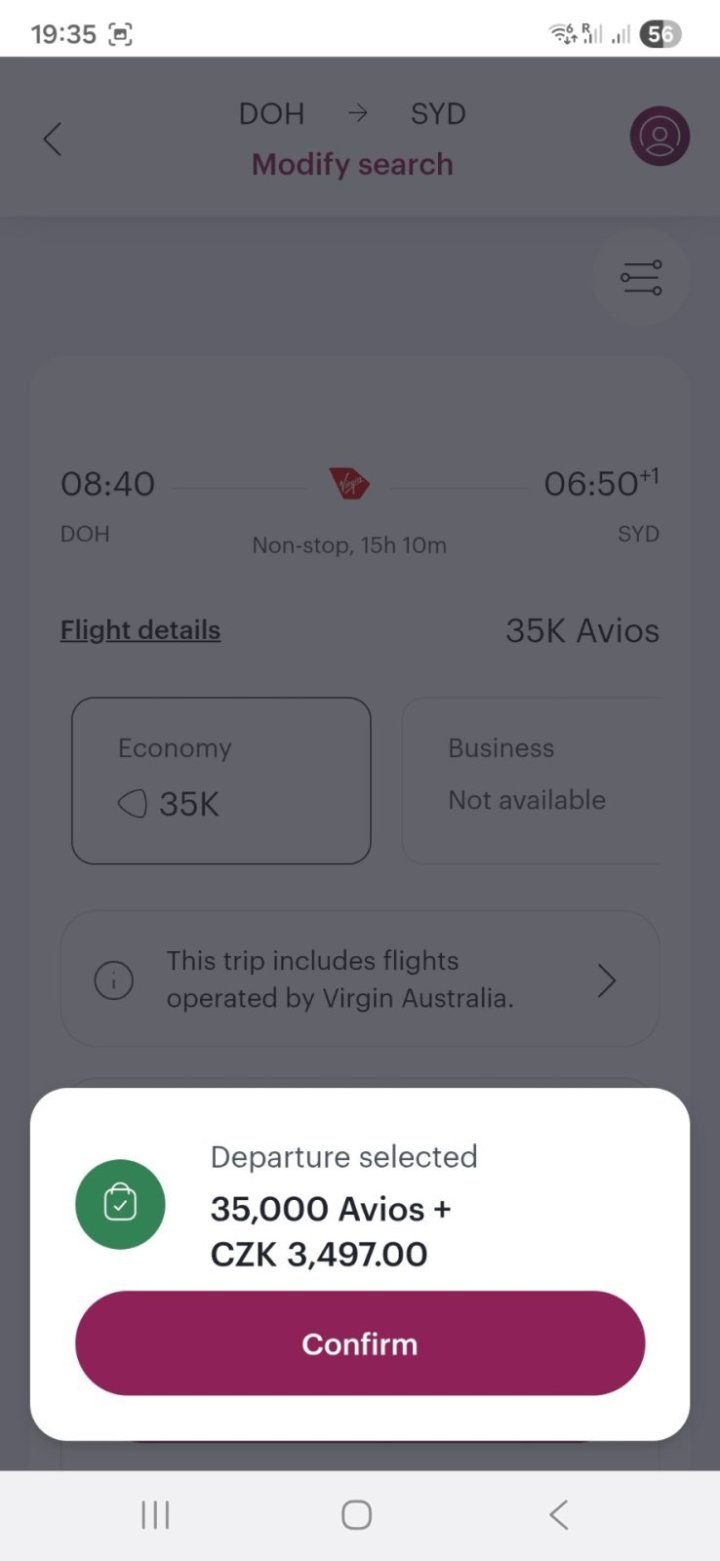Choose the Business fare card

tap(530, 780)
